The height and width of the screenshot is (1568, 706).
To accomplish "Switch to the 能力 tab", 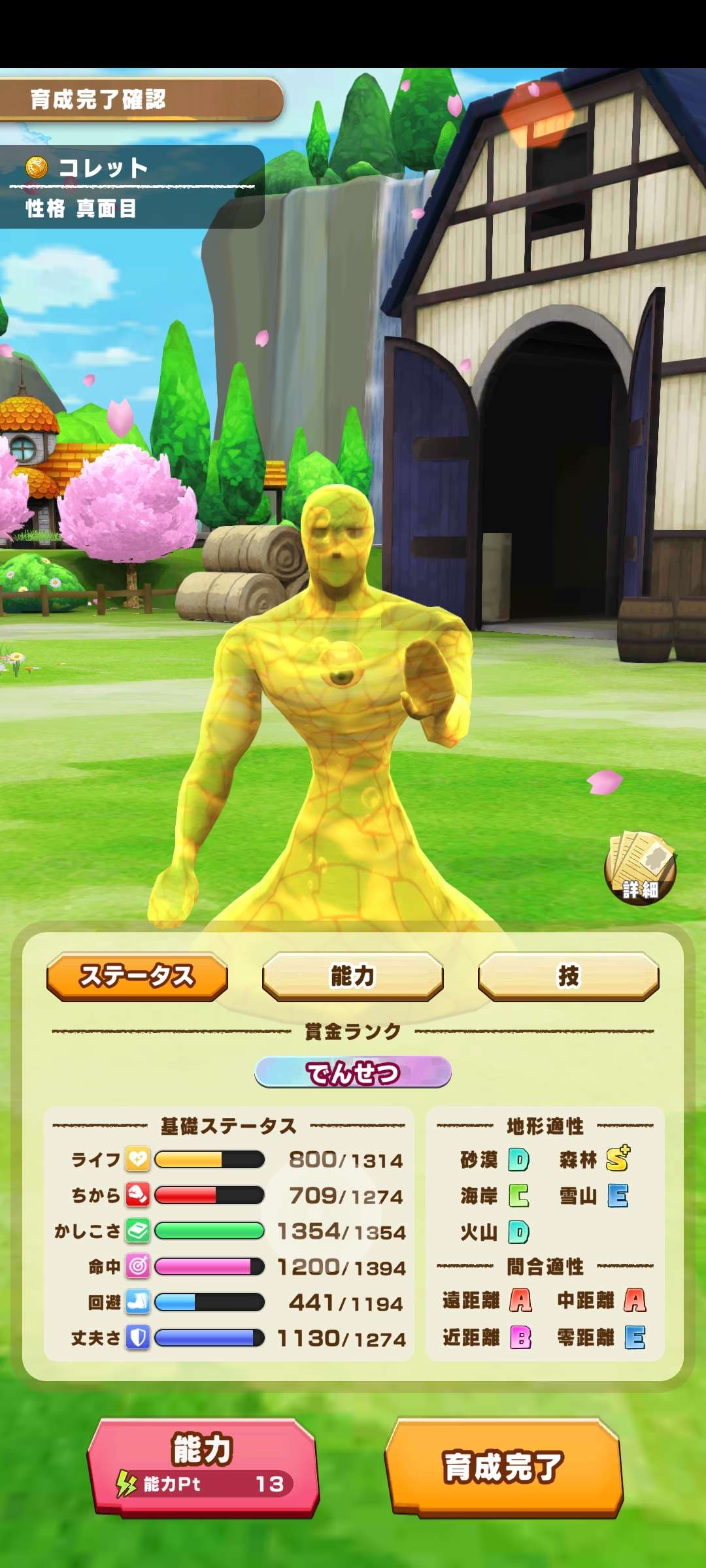I will 353,976.
